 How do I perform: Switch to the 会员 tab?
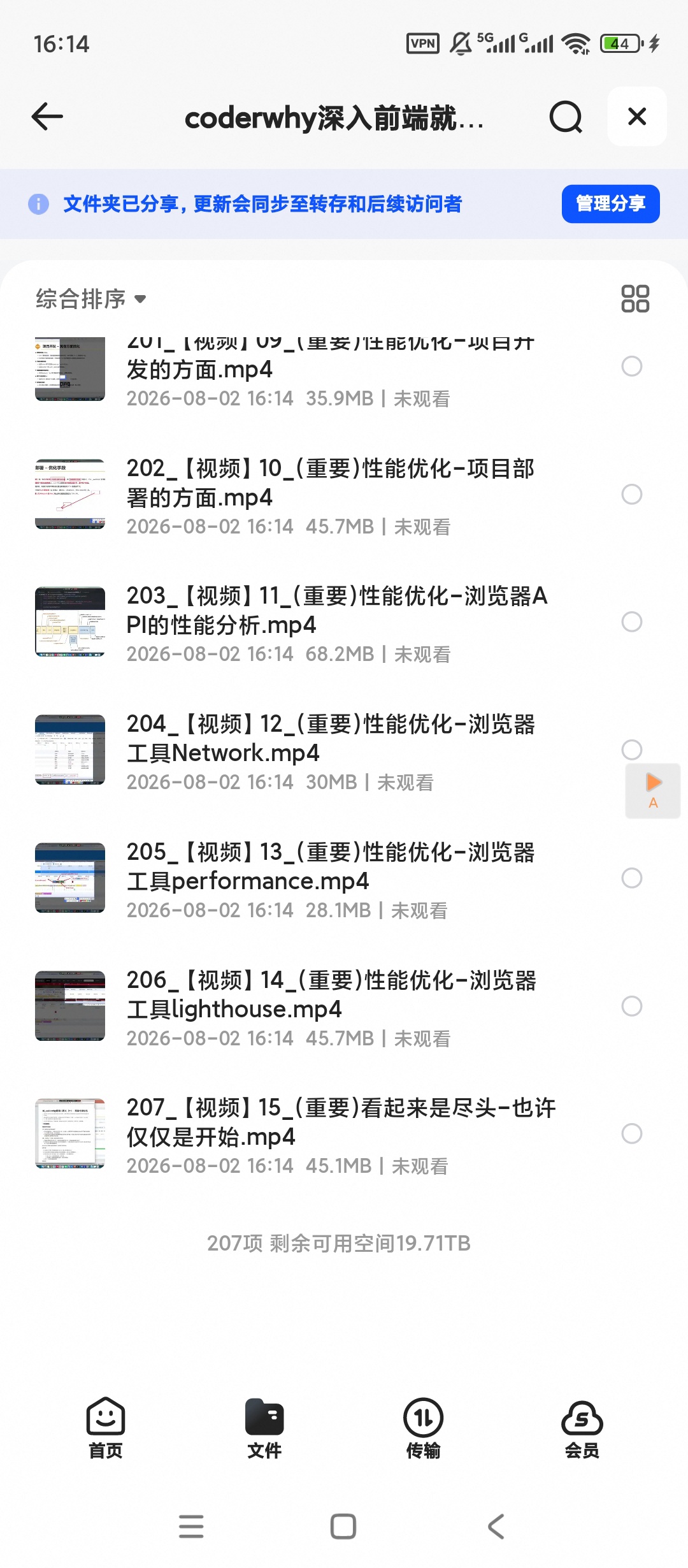582,1428
